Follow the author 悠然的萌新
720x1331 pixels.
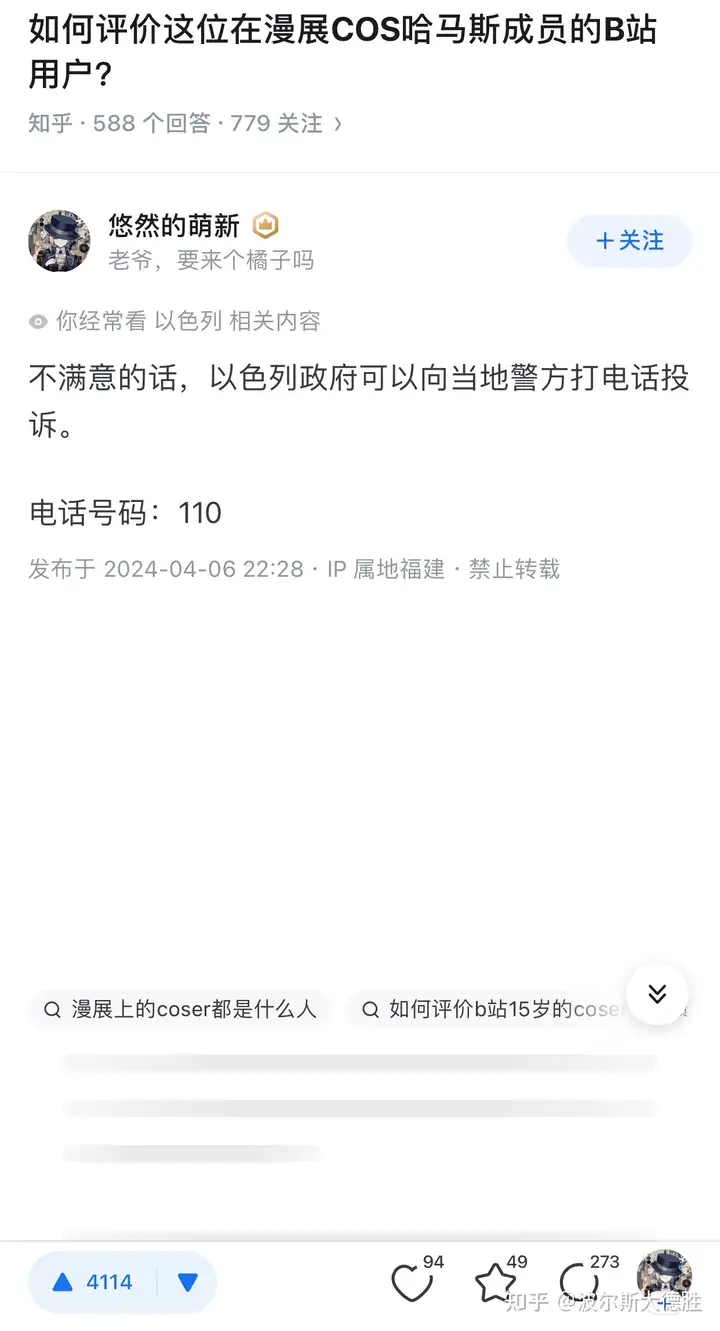629,241
